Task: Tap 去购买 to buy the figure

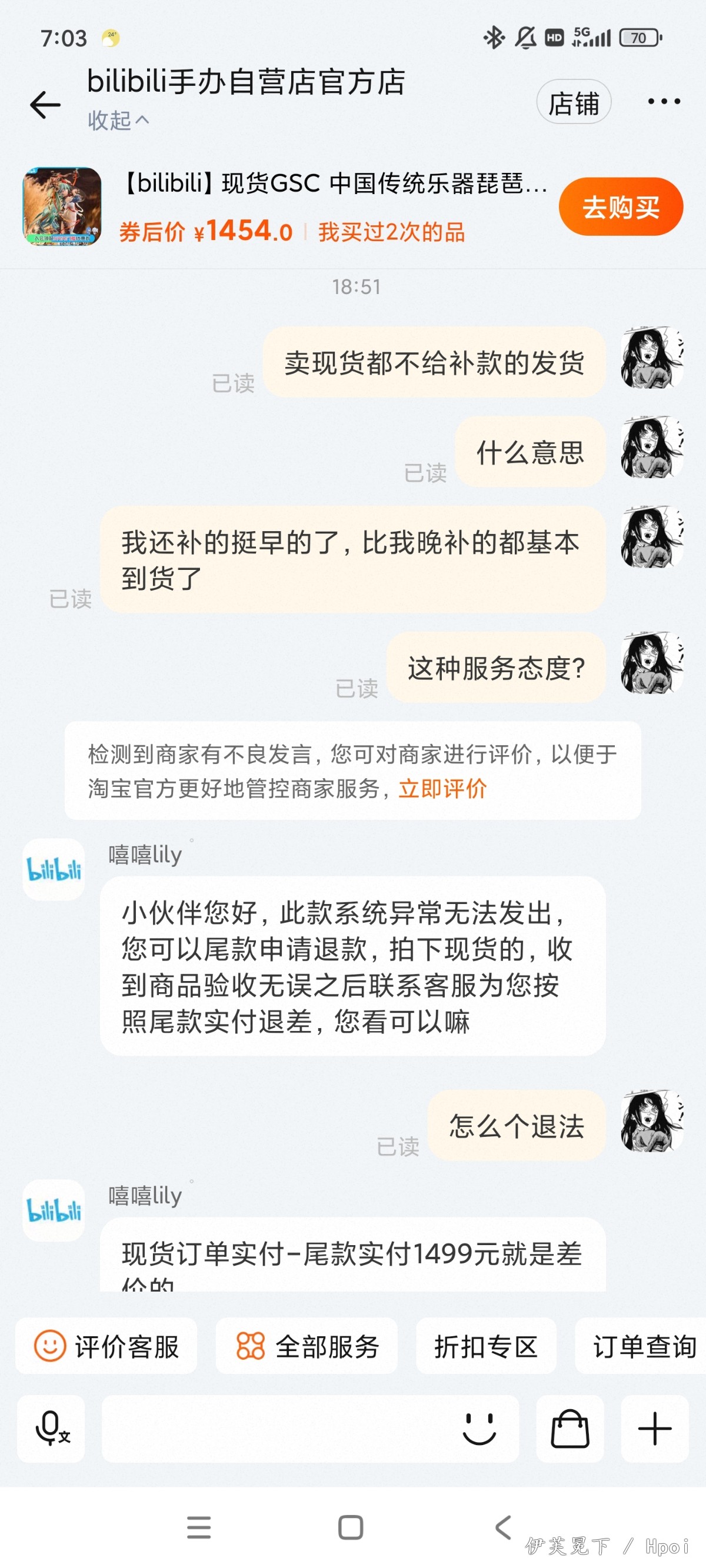Action: 620,207
